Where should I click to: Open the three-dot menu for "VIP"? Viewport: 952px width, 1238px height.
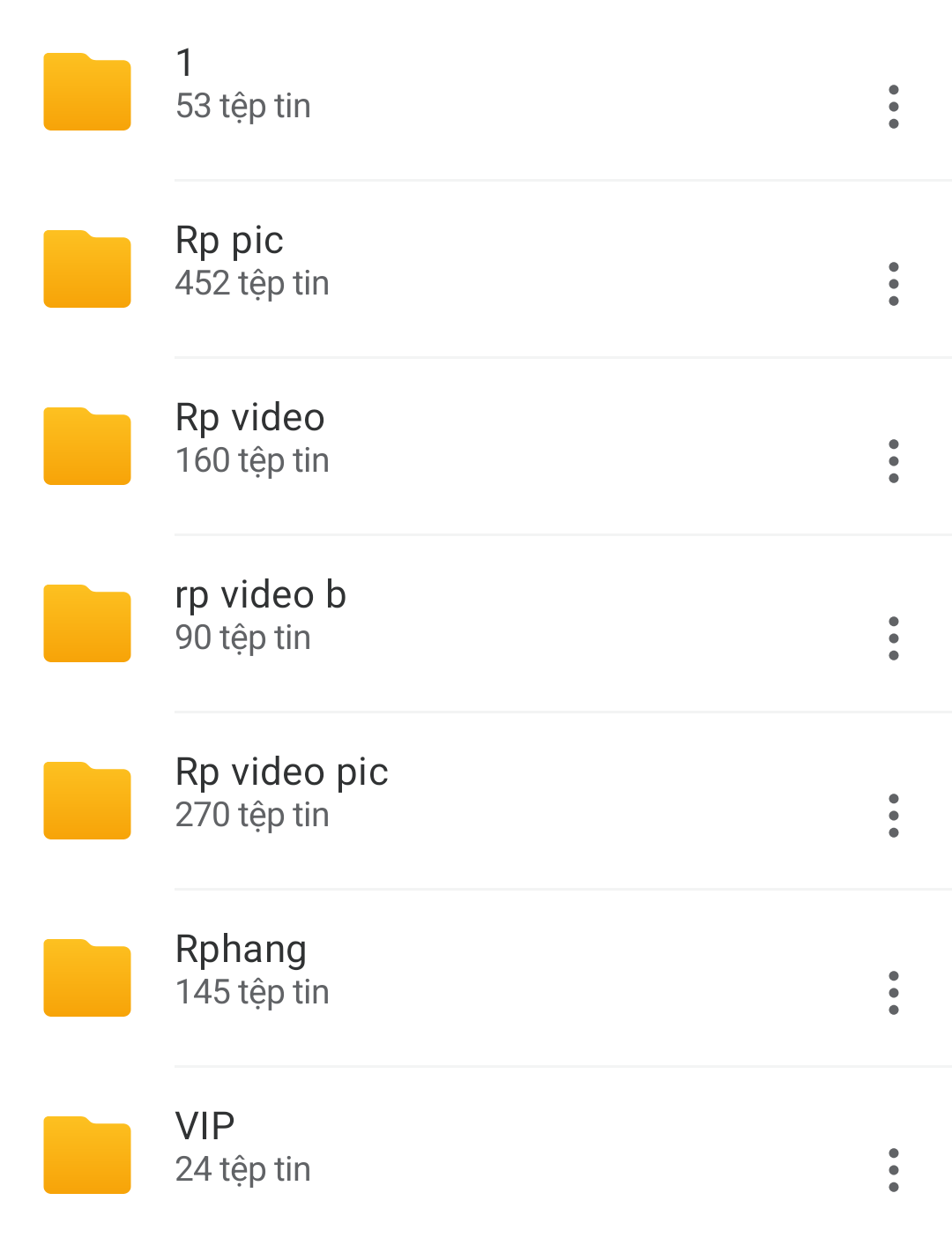pyautogui.click(x=893, y=1169)
